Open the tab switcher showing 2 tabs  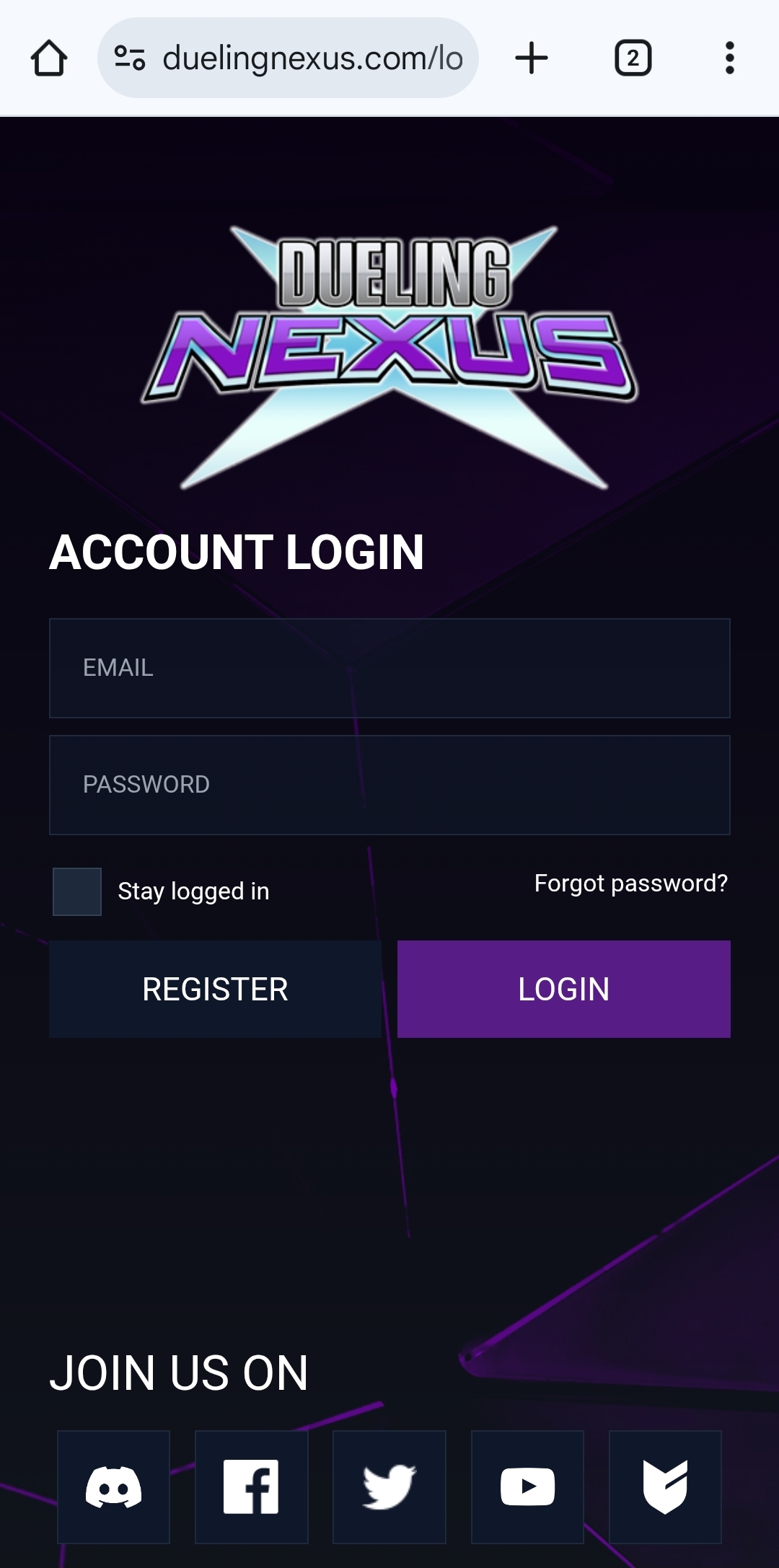coord(633,58)
